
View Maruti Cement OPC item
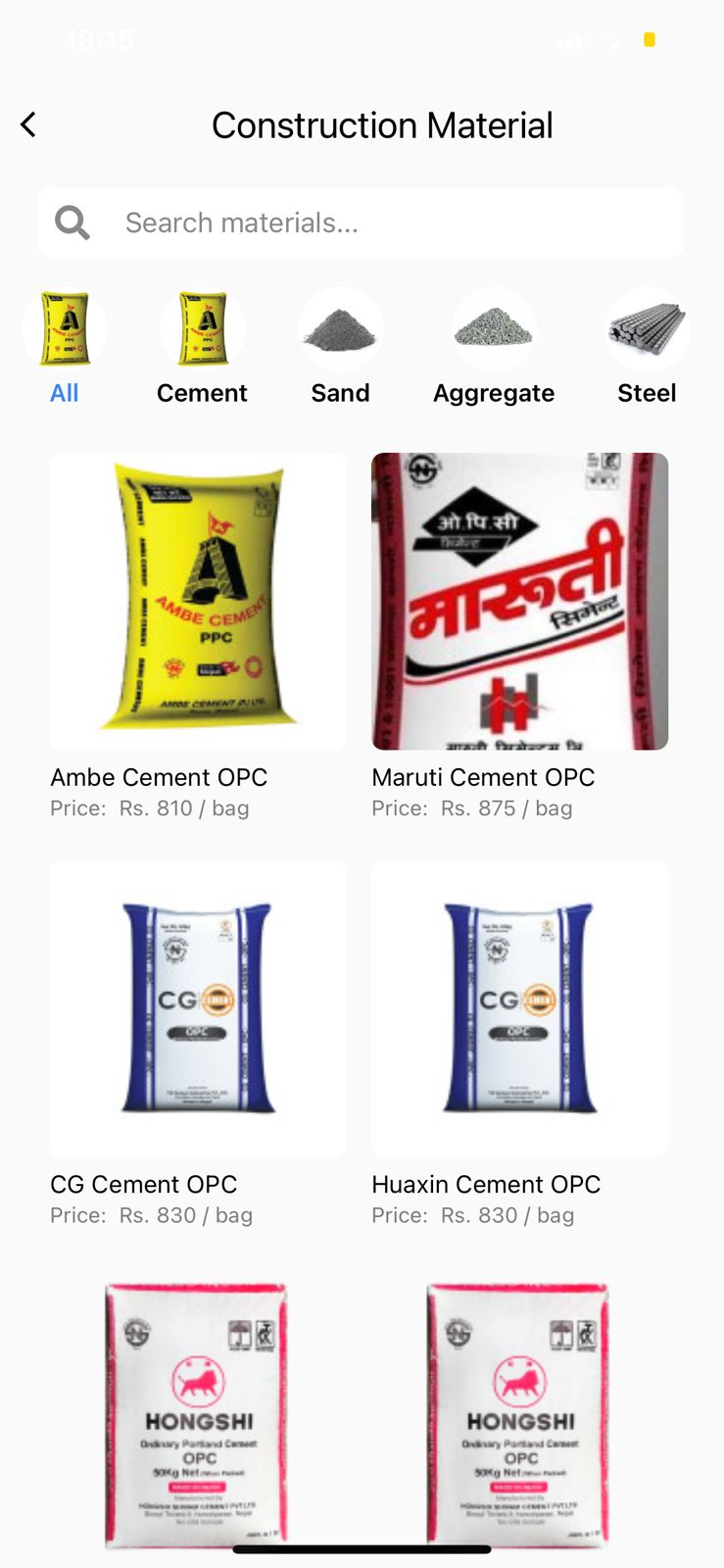[x=519, y=602]
